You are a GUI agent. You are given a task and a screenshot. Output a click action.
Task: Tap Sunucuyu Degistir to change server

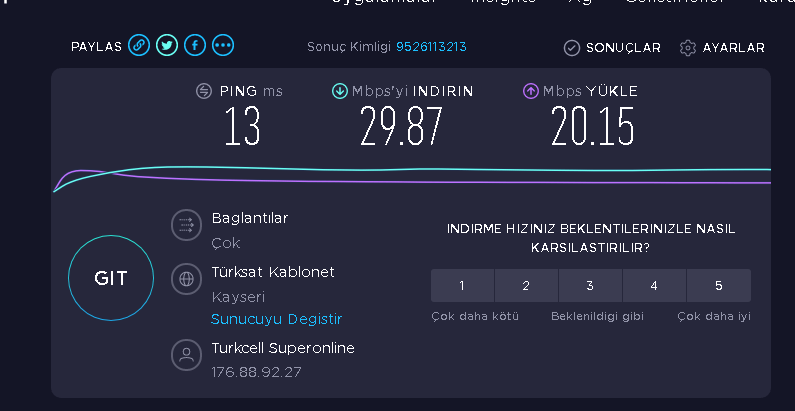(x=276, y=319)
